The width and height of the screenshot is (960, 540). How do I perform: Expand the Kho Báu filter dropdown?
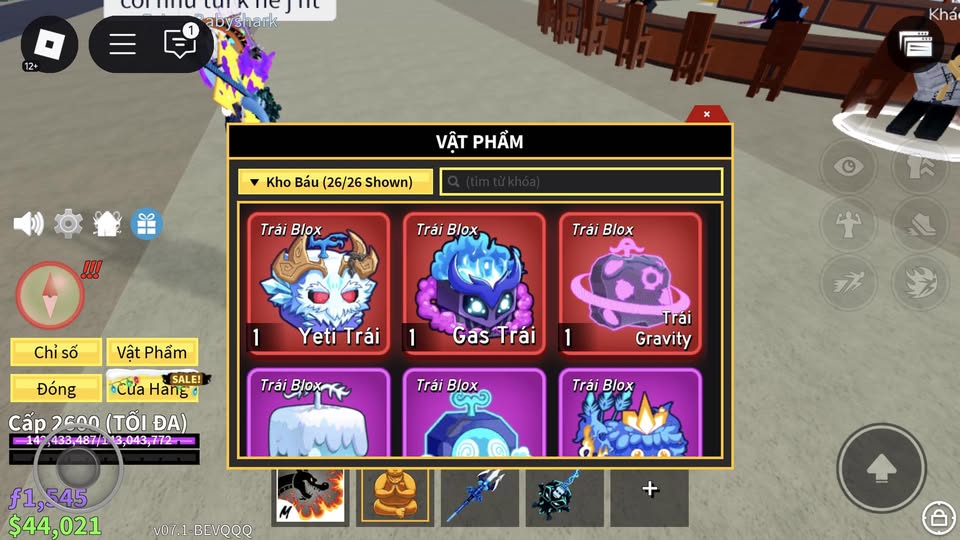335,182
